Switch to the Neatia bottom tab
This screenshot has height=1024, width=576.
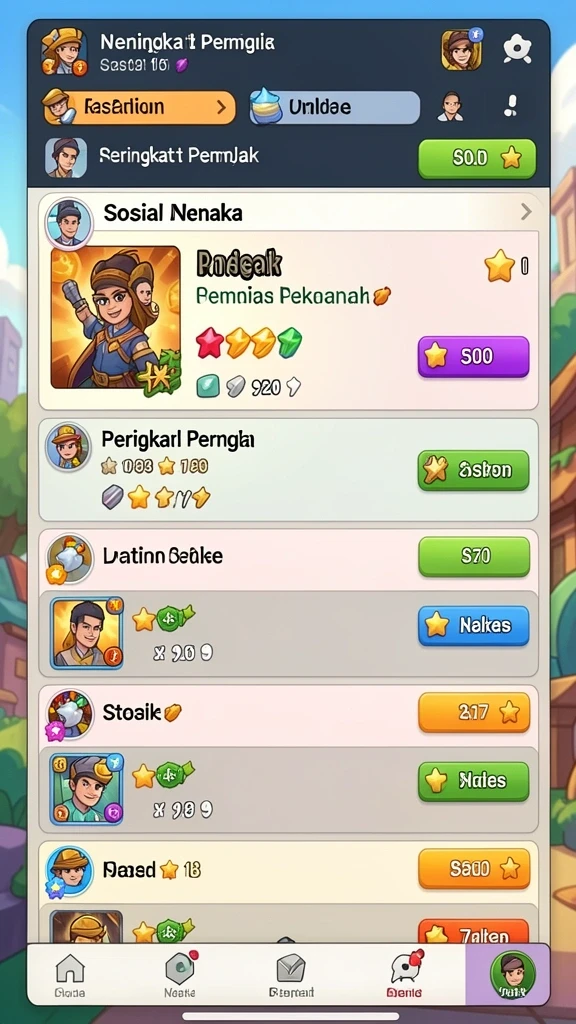click(x=180, y=974)
